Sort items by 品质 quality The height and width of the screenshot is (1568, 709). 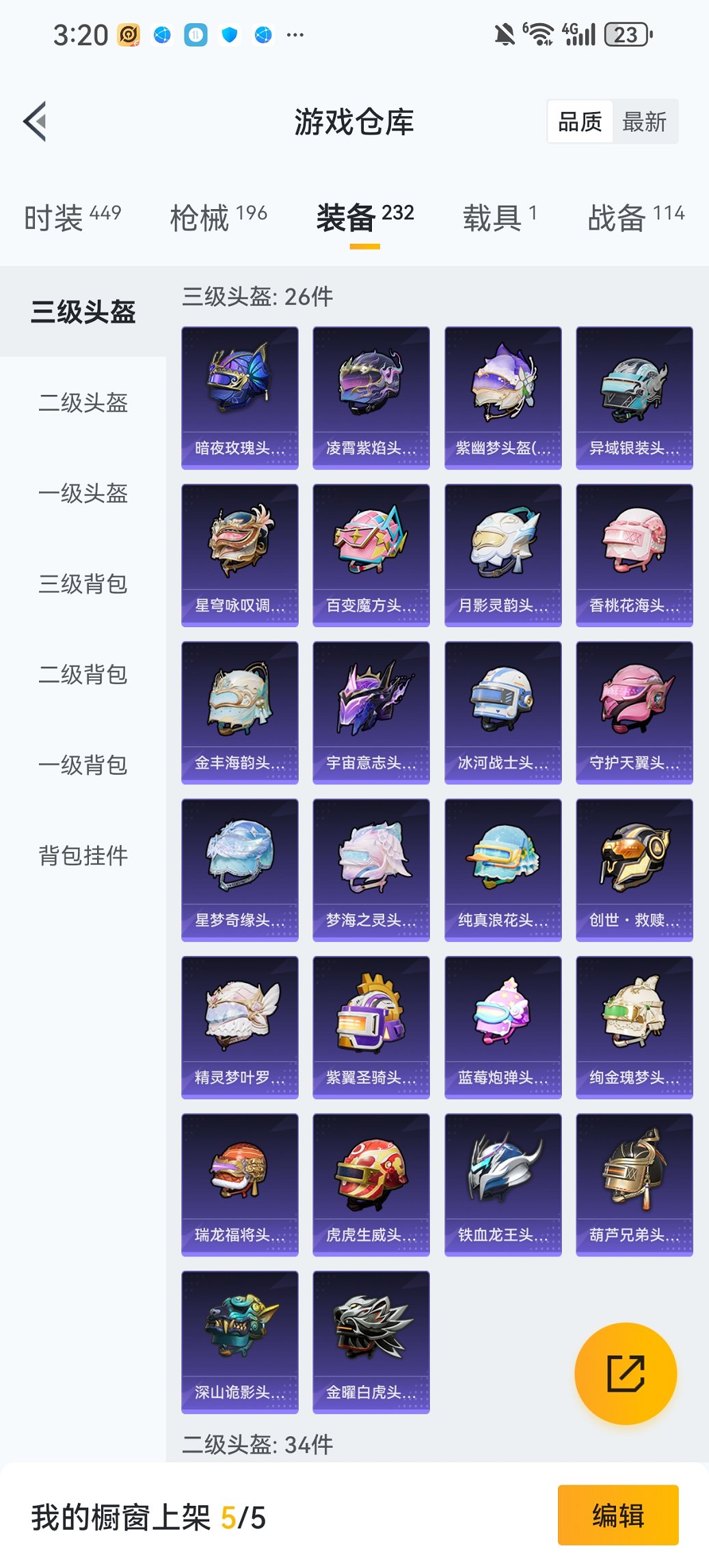coord(580,122)
